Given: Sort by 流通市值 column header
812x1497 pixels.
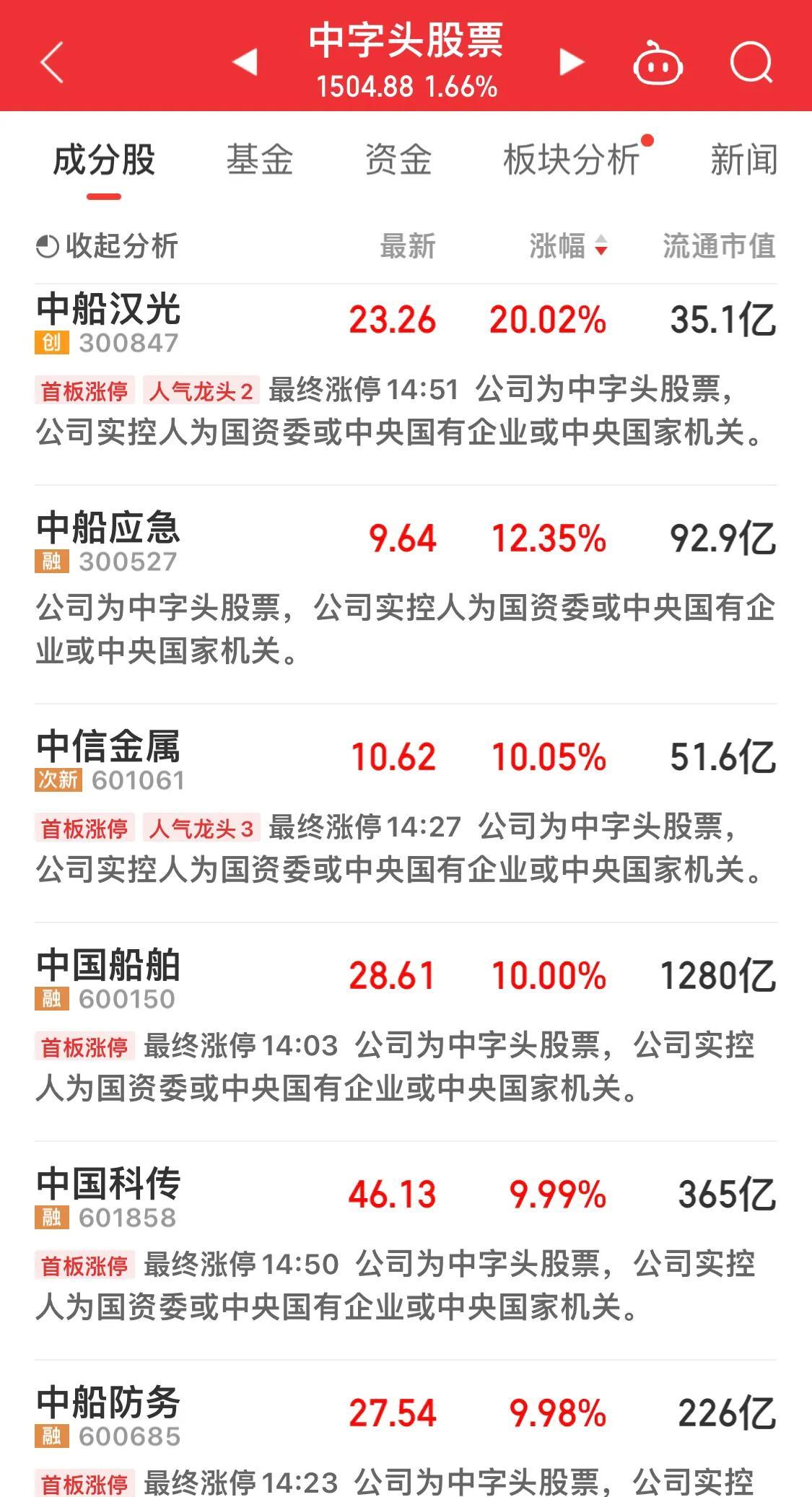Looking at the screenshot, I should click(719, 246).
